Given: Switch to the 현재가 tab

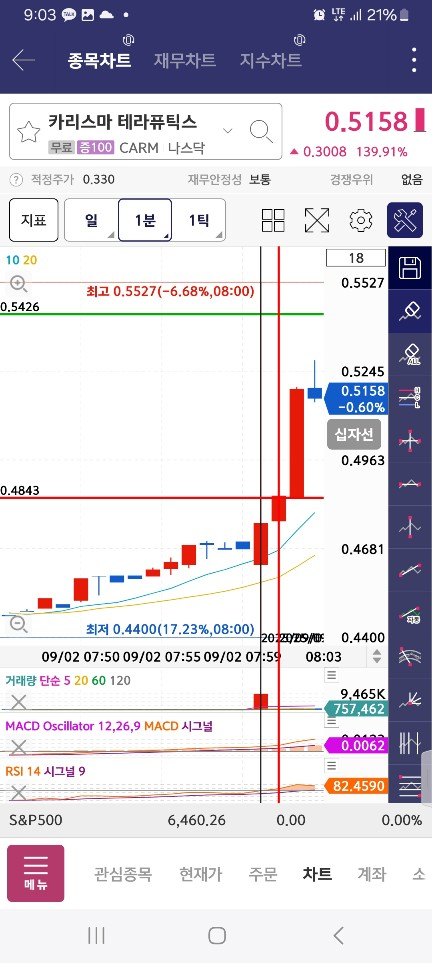Looking at the screenshot, I should click(x=200, y=874).
